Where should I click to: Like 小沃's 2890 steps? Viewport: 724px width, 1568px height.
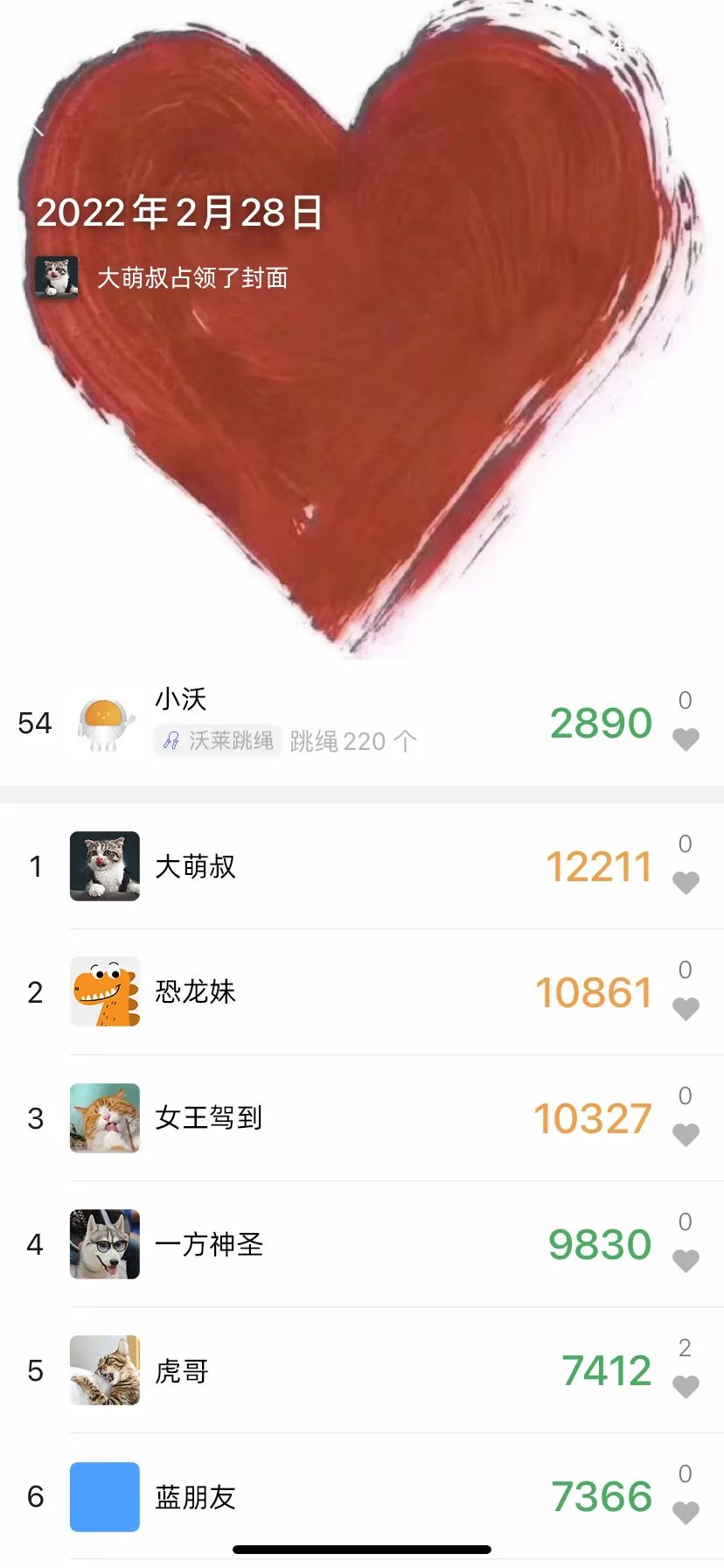coord(686,739)
